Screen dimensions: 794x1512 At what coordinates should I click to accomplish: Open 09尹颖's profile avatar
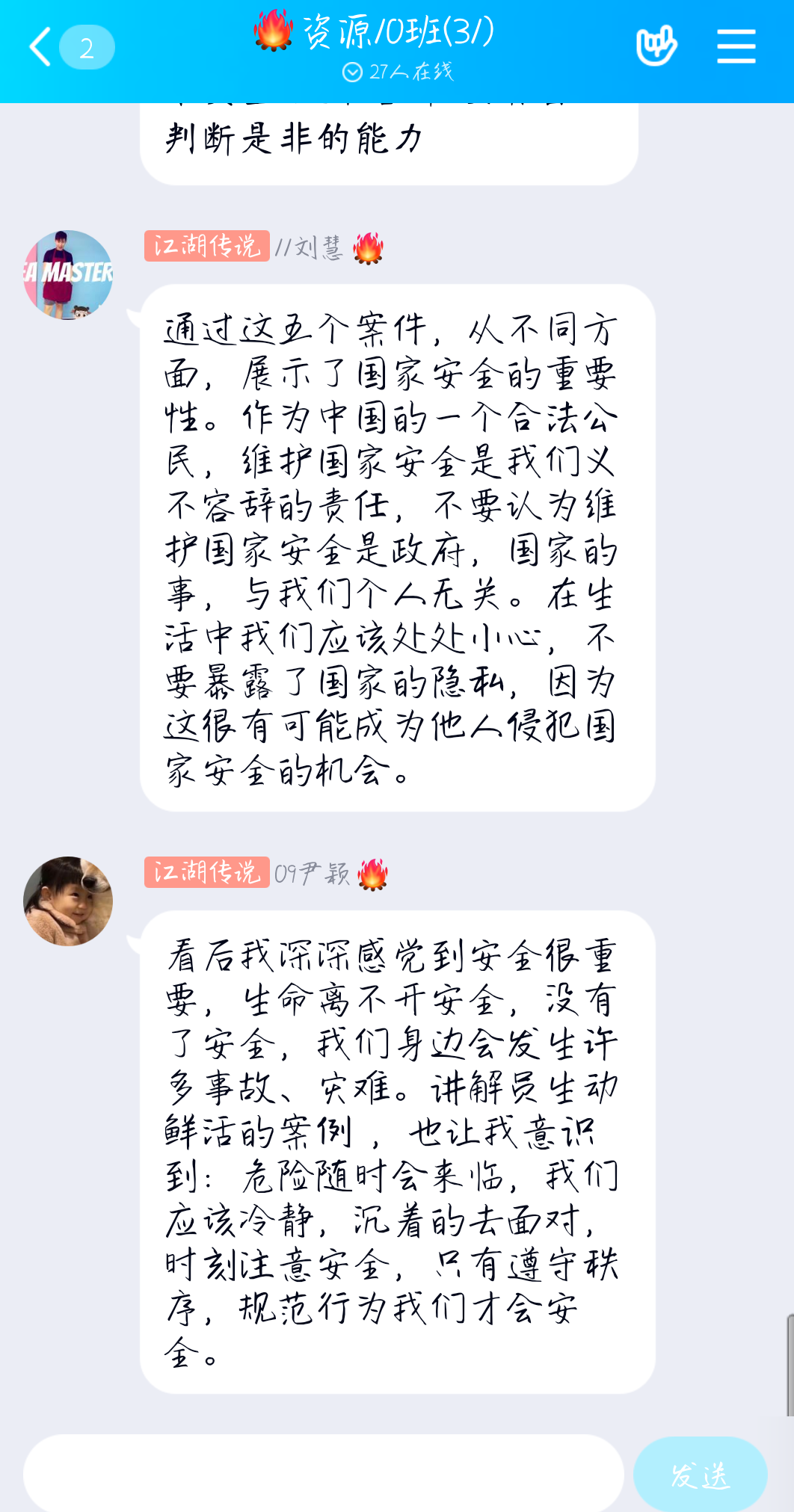68,901
